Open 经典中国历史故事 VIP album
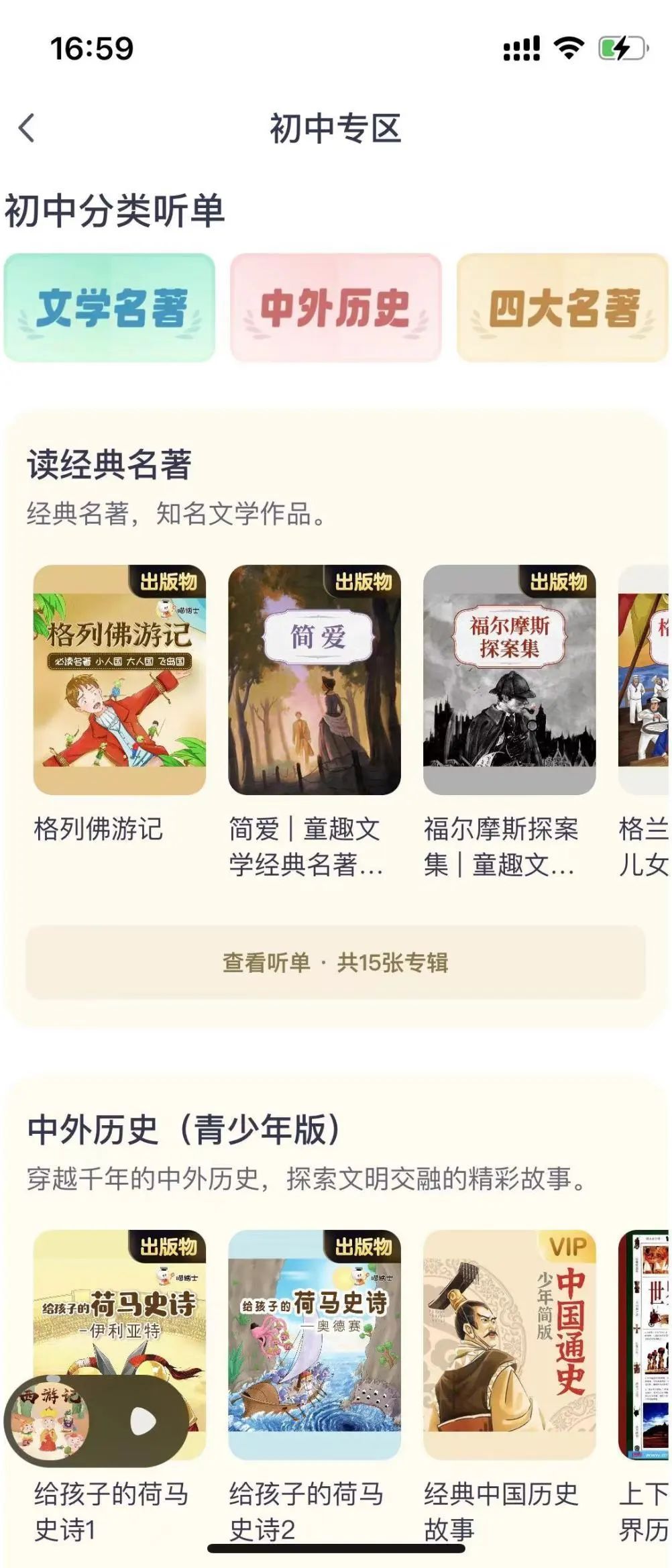This screenshot has height=1568, width=672. [509, 1345]
